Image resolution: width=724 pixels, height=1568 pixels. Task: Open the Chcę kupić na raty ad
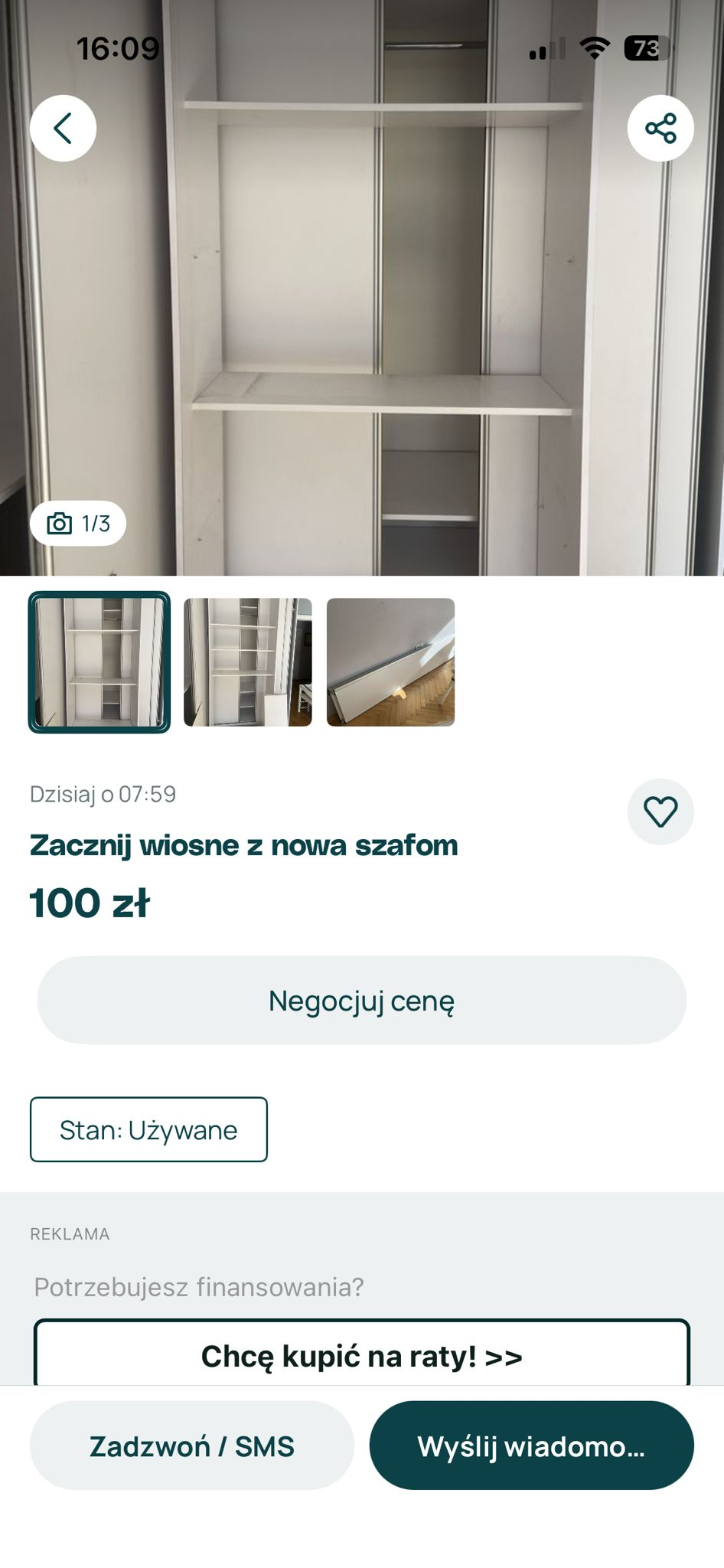click(x=362, y=1355)
